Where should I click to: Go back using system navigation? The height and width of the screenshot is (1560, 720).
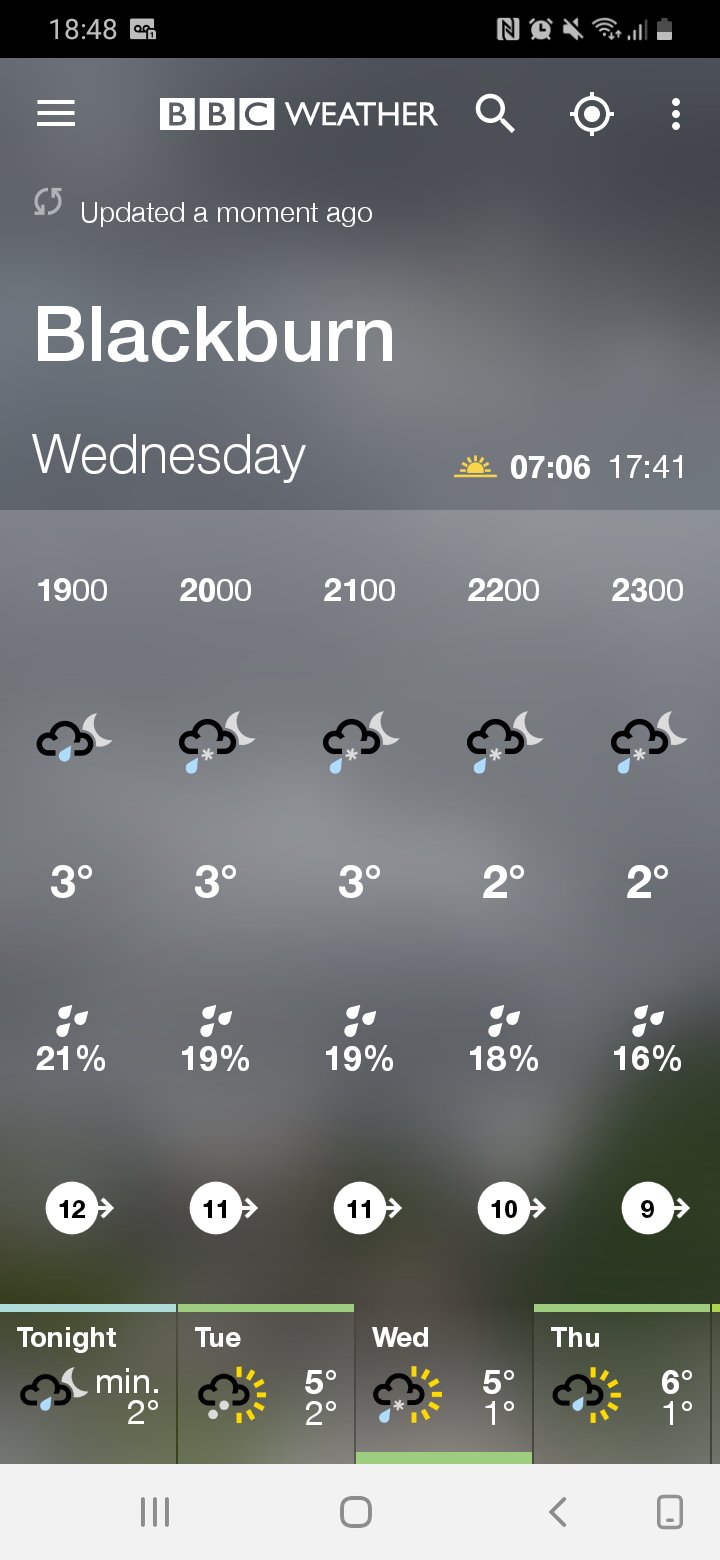[558, 1512]
